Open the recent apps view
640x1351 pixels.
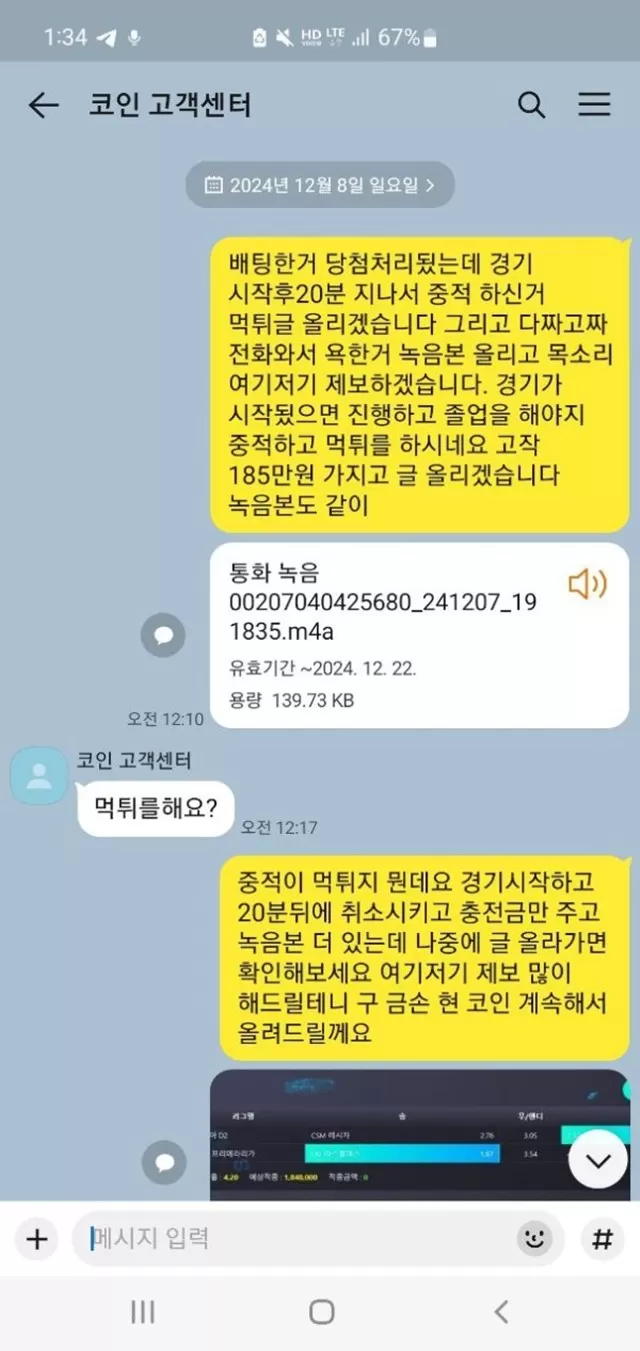tap(142, 1312)
